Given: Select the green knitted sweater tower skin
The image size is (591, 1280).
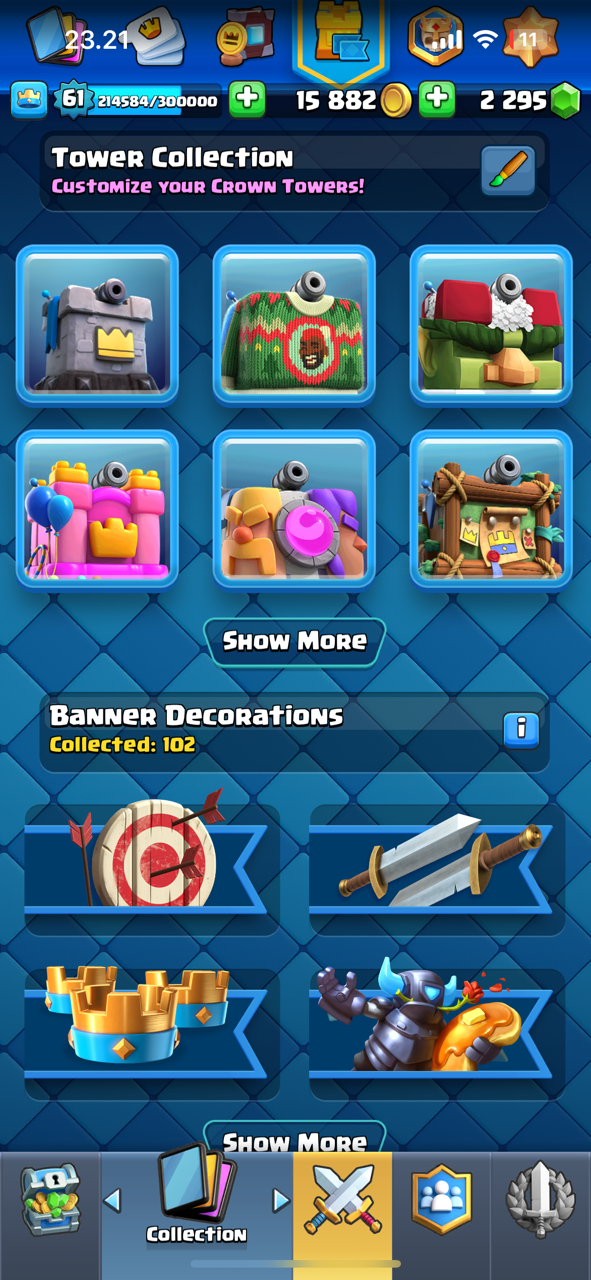Looking at the screenshot, I should [294, 325].
